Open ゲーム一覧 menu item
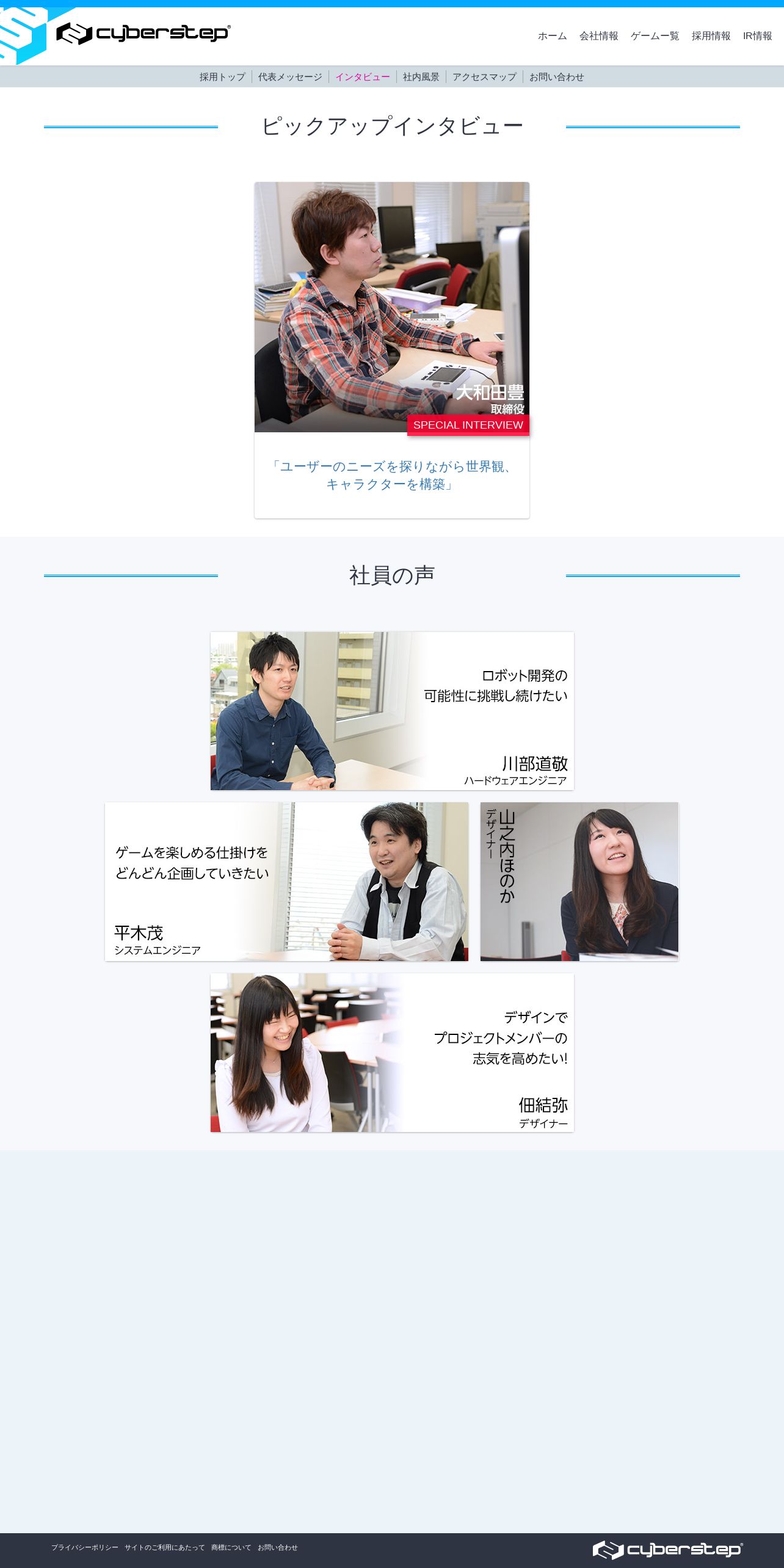The width and height of the screenshot is (784, 1568). (x=655, y=36)
